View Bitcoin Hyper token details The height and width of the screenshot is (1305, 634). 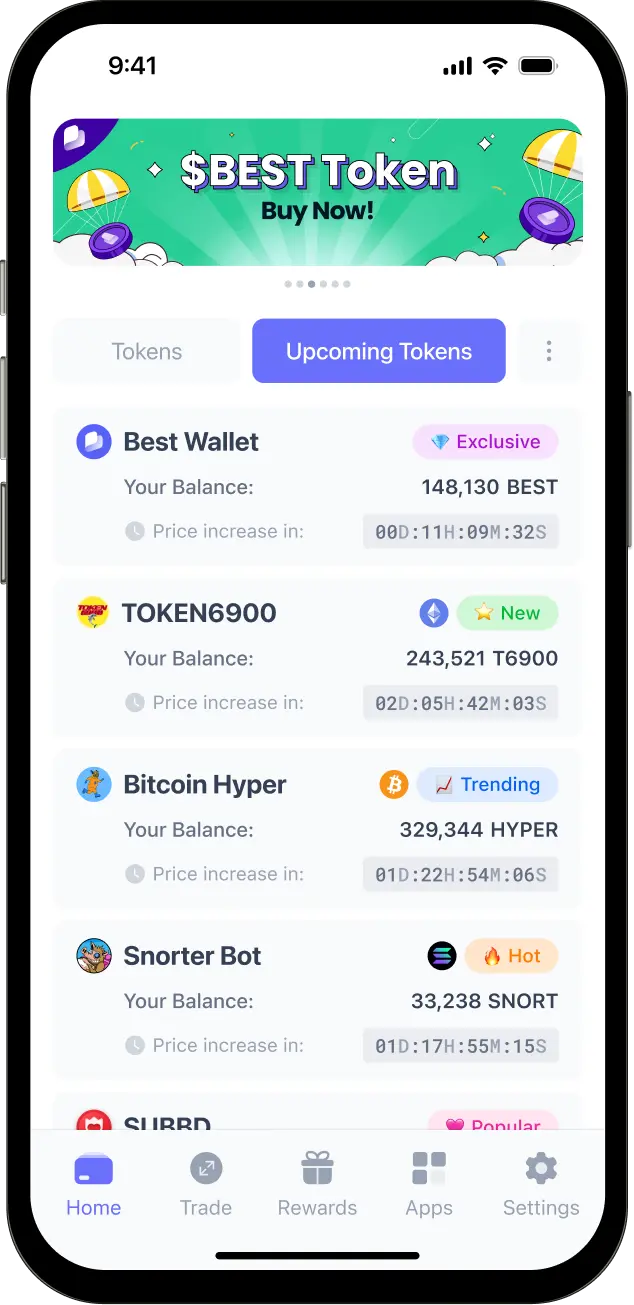point(317,828)
